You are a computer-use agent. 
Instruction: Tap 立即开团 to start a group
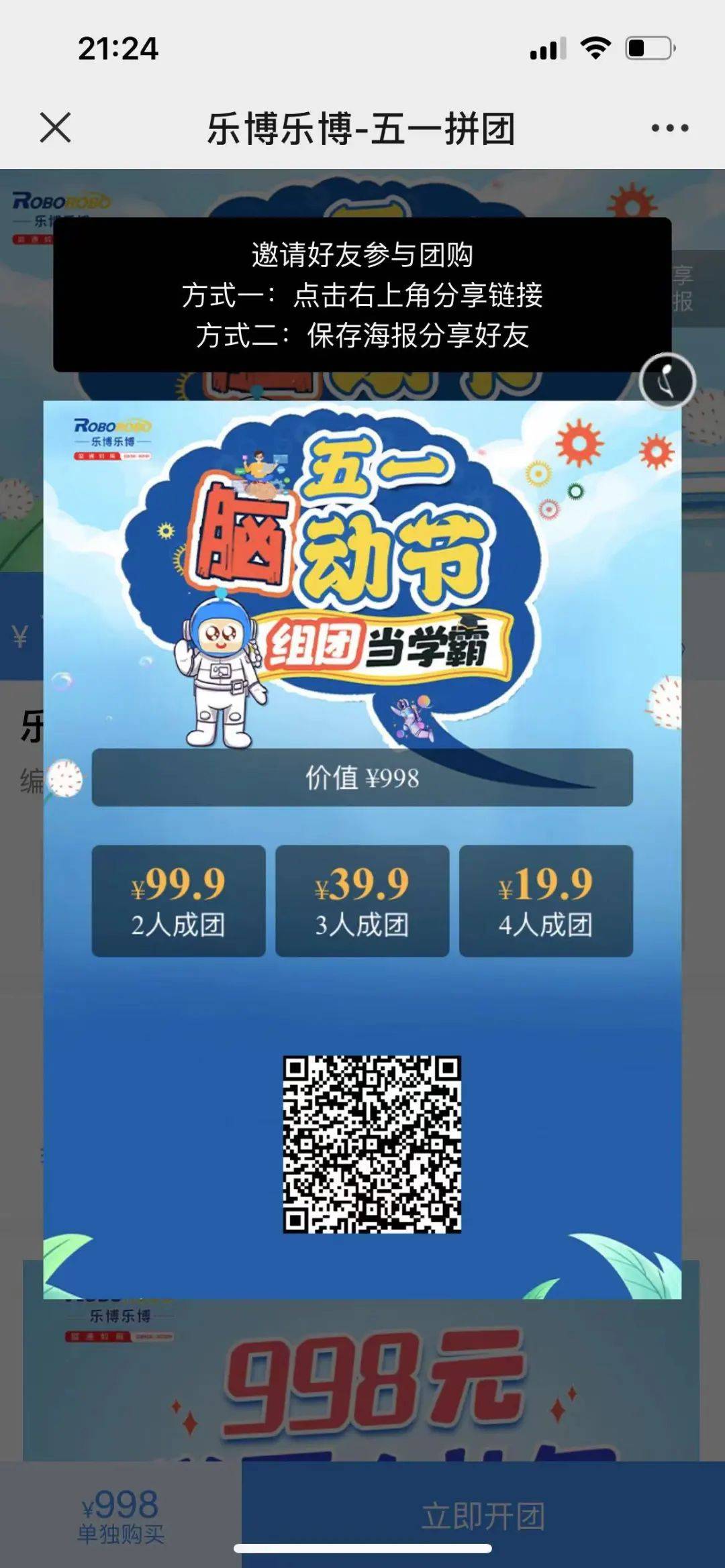point(483,1515)
